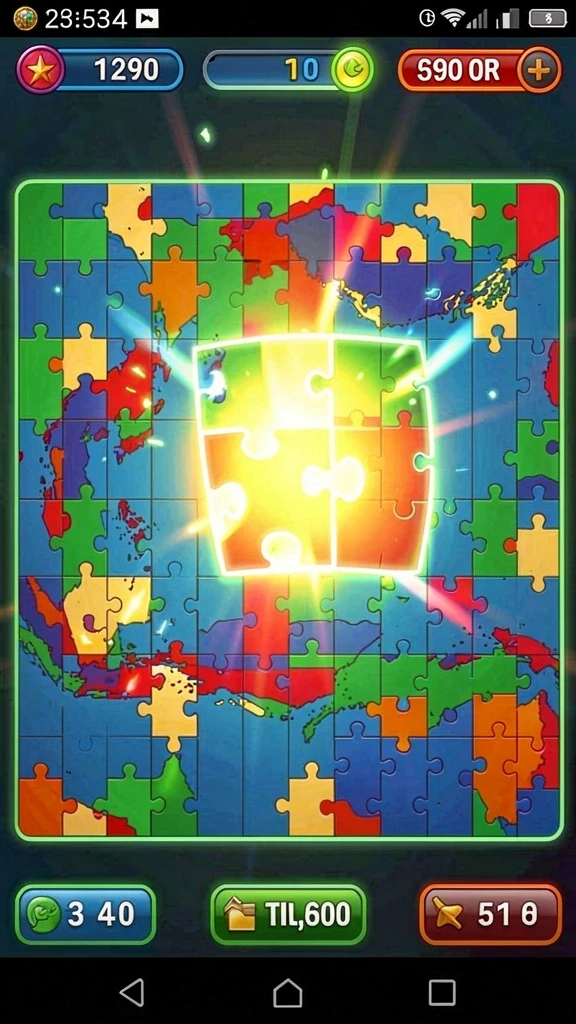Go to the home screen
The width and height of the screenshot is (576, 1024).
click(x=288, y=993)
